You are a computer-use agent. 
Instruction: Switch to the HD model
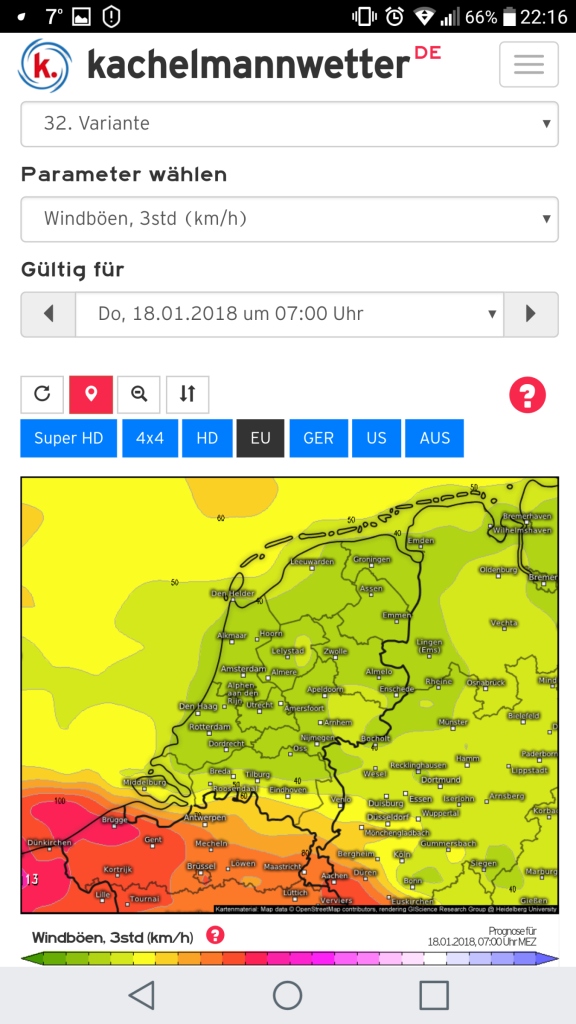(207, 438)
